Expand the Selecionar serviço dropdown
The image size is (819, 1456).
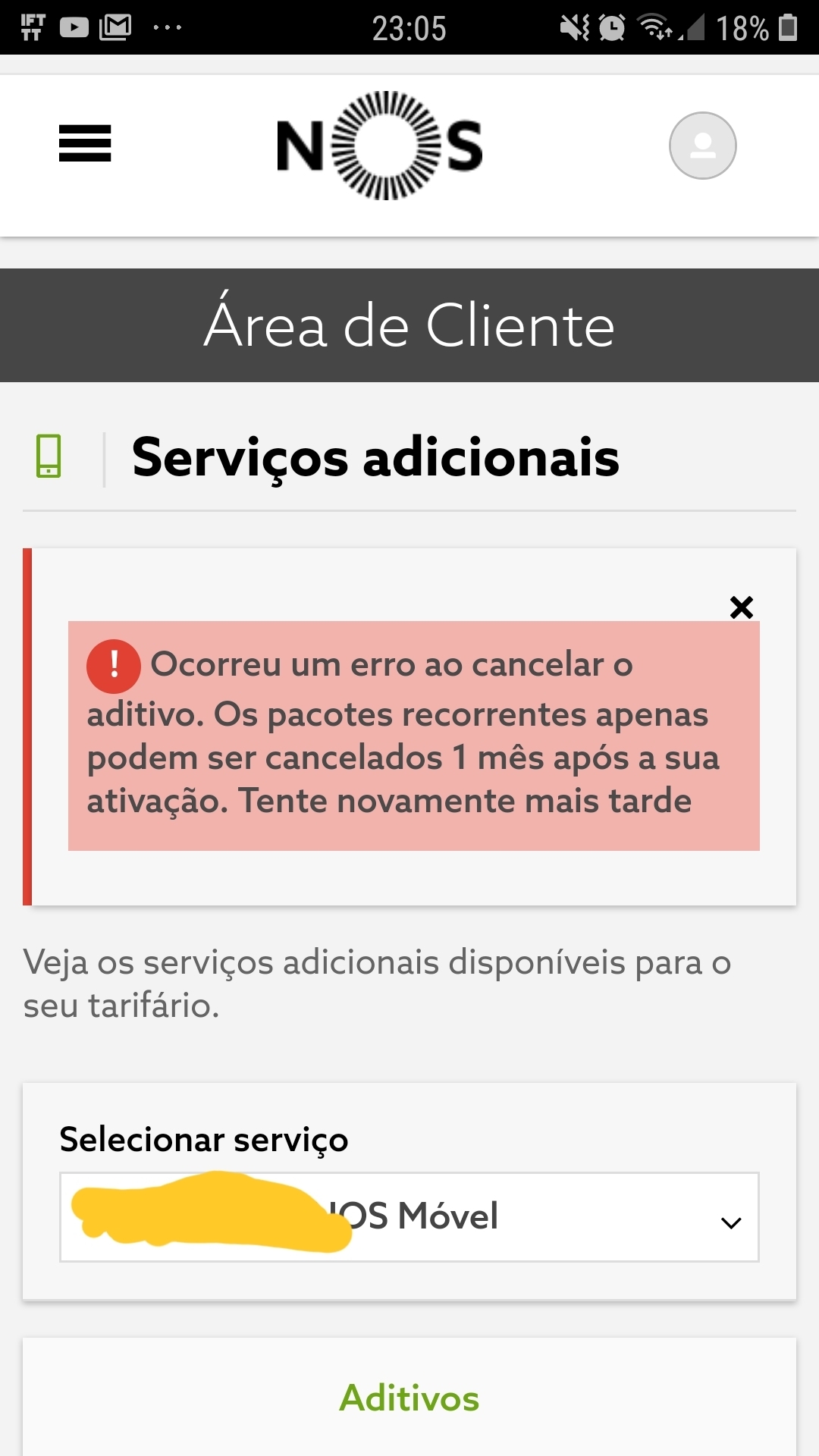coord(409,1217)
